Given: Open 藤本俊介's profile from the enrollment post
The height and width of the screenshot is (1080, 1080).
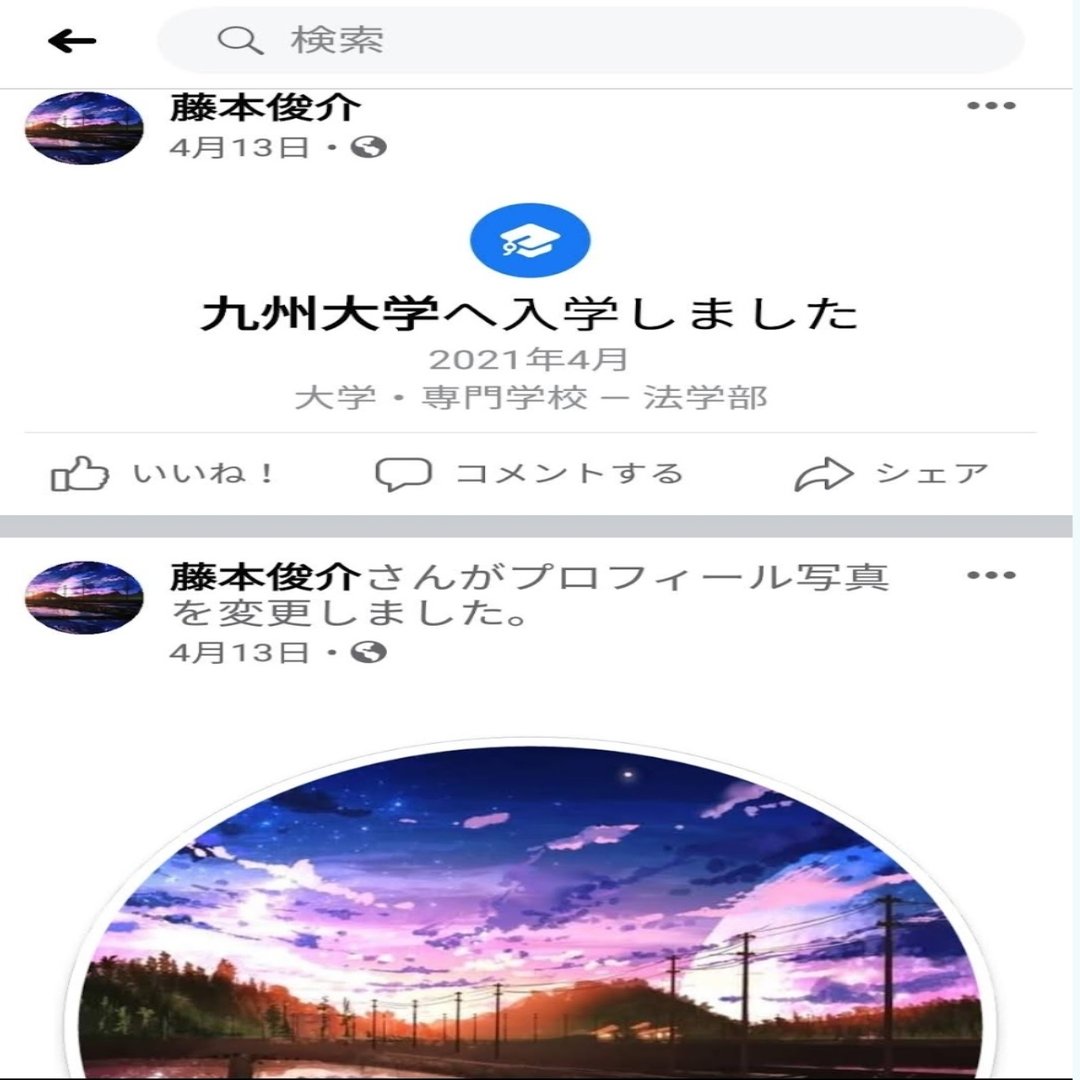Looking at the screenshot, I should point(265,107).
